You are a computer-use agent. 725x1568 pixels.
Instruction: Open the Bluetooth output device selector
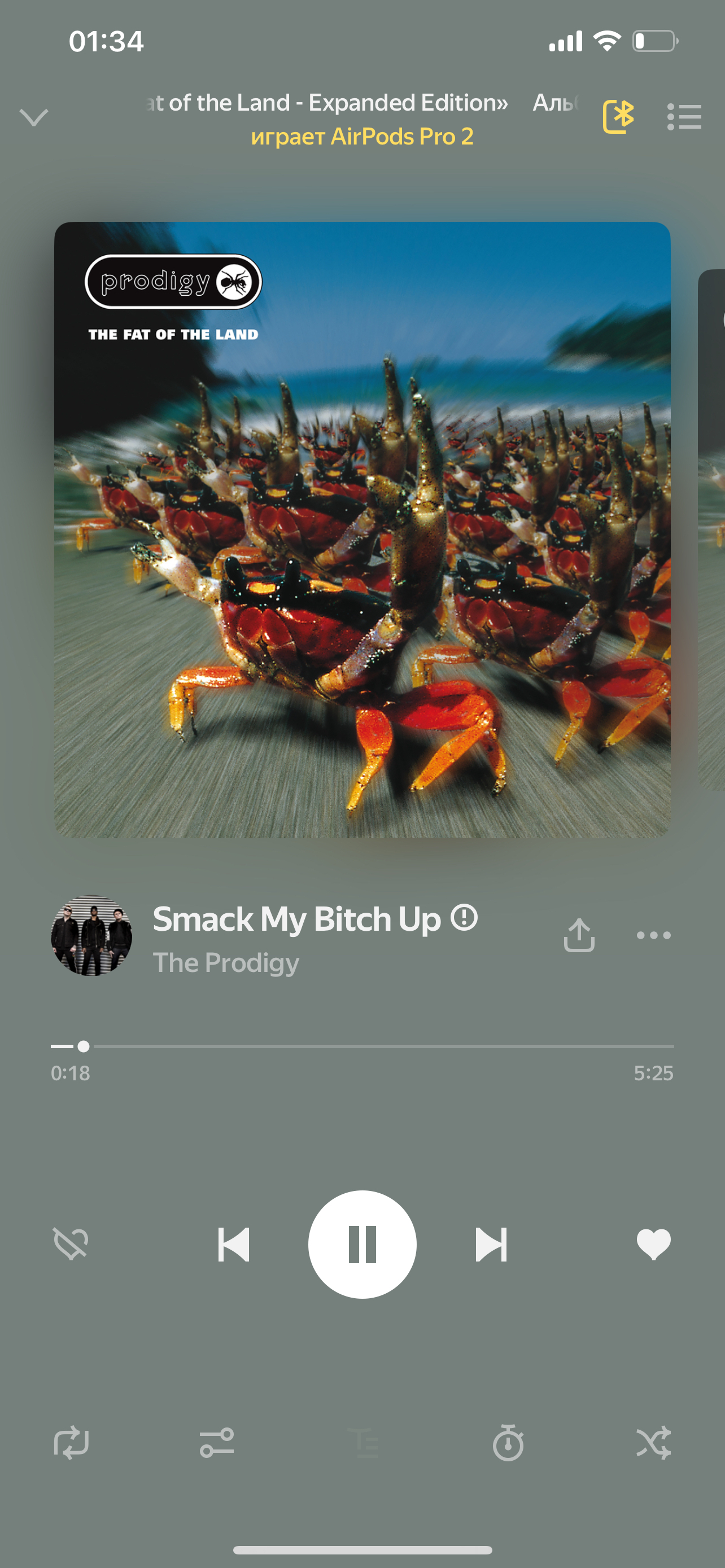tap(618, 116)
